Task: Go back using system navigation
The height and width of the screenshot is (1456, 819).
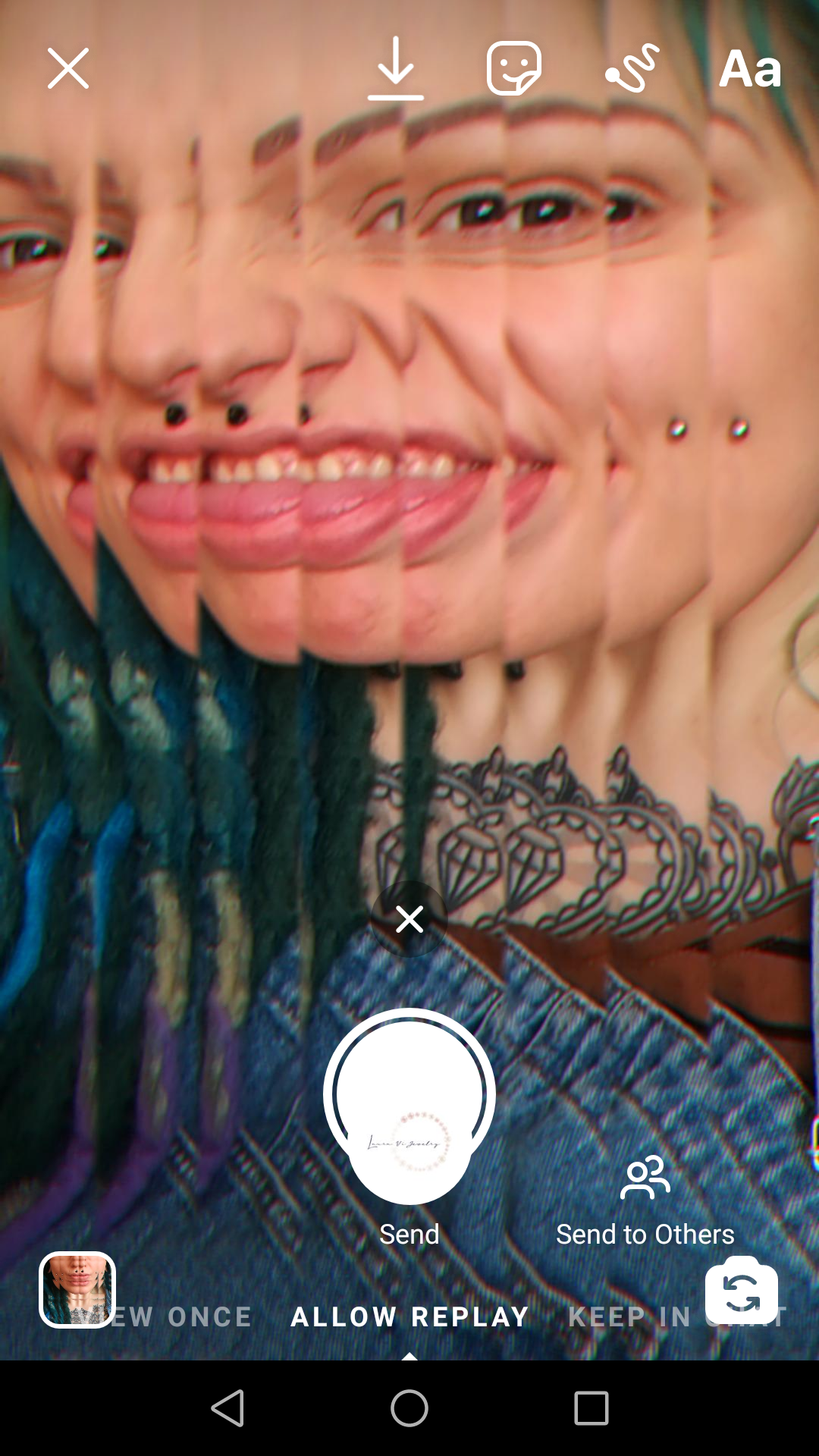Action: coord(227,1408)
